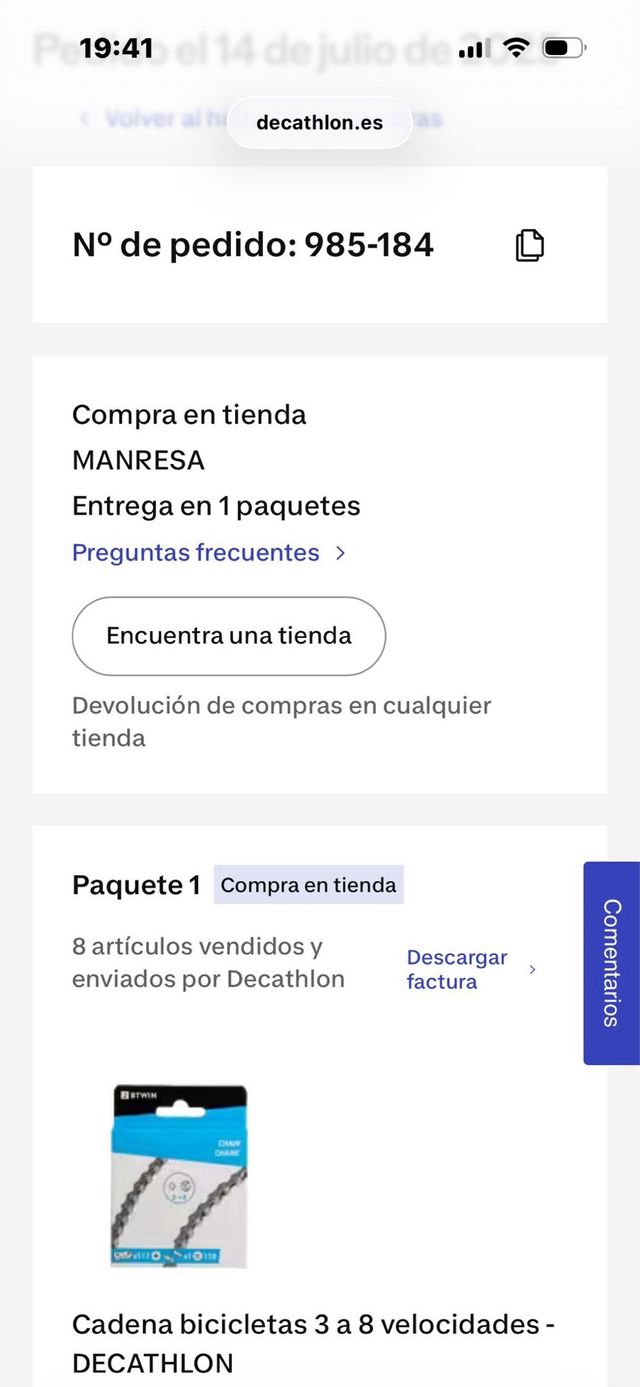Open the Comentarios feedback tab
640x1387 pixels.
[612, 963]
